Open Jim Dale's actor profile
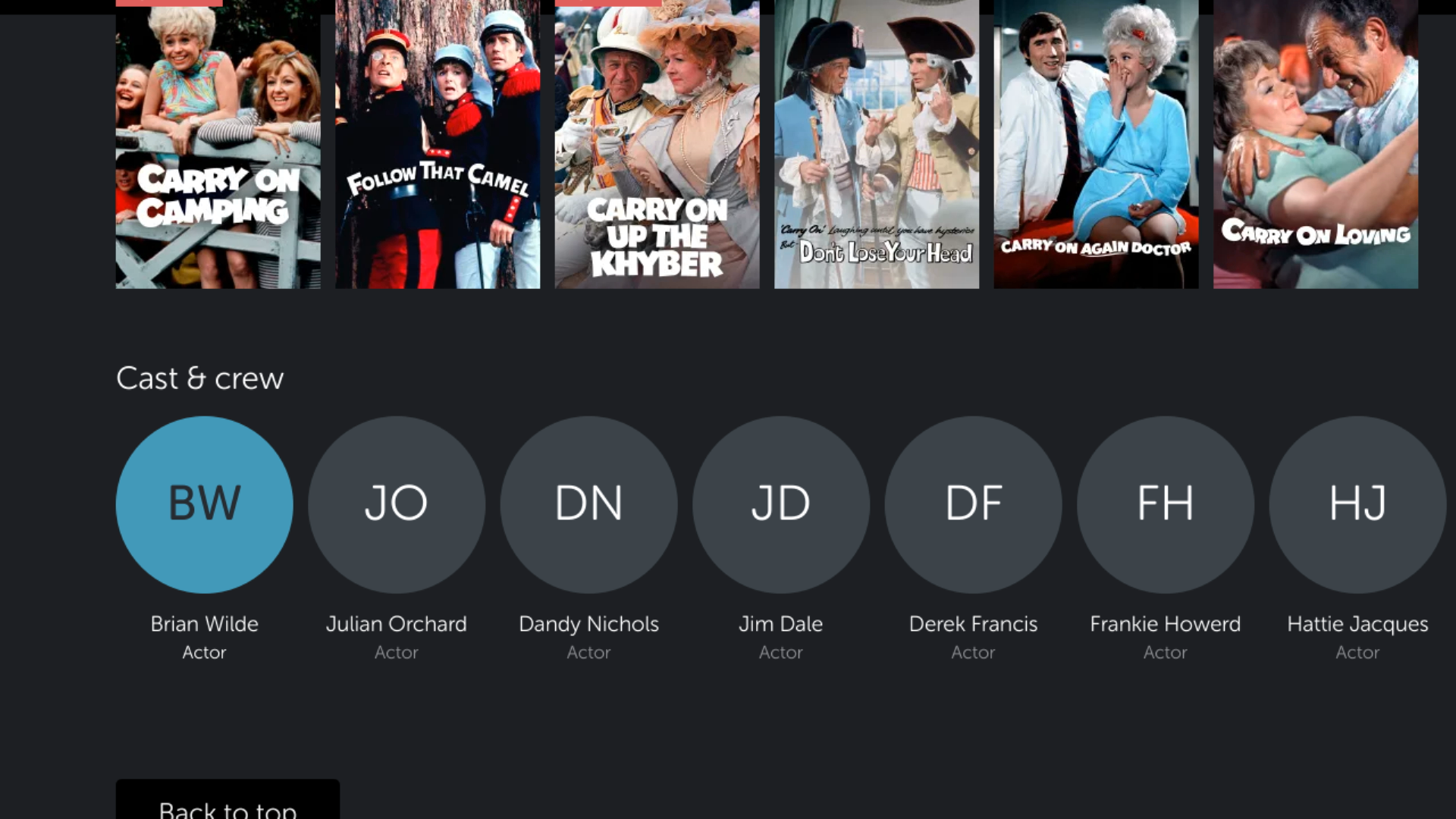 (781, 504)
